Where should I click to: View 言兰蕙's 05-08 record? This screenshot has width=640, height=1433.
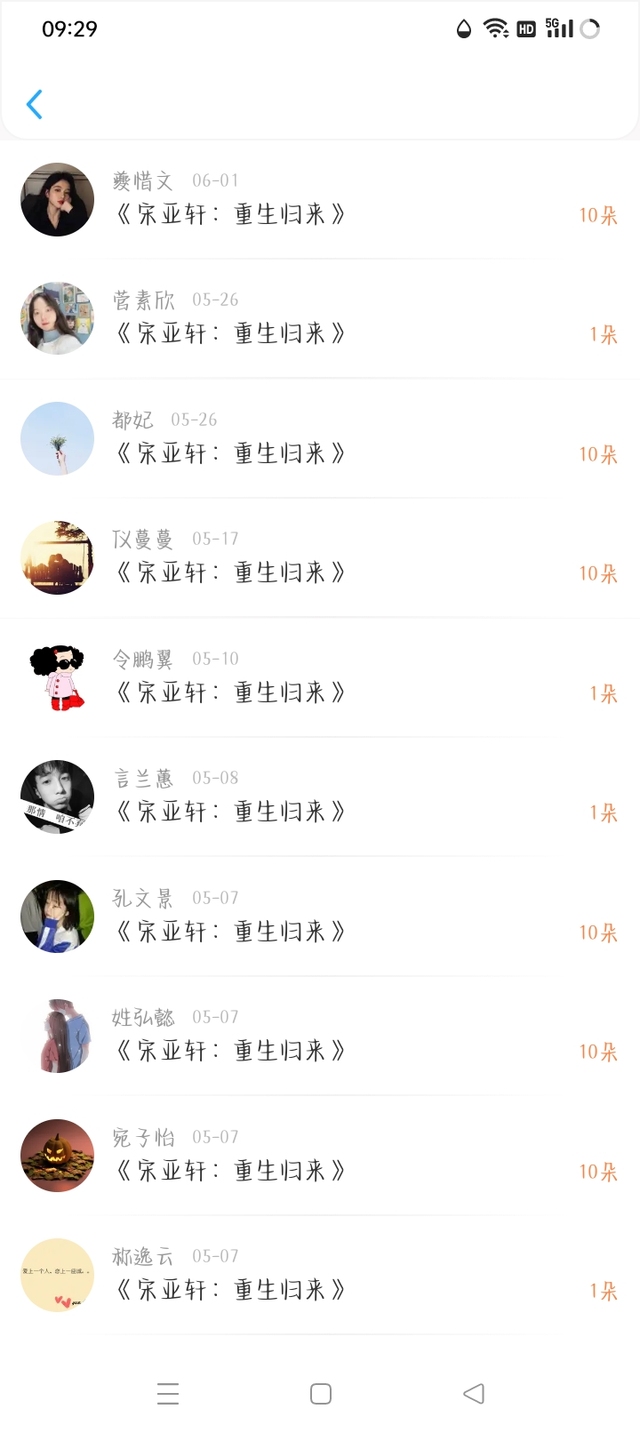click(320, 797)
